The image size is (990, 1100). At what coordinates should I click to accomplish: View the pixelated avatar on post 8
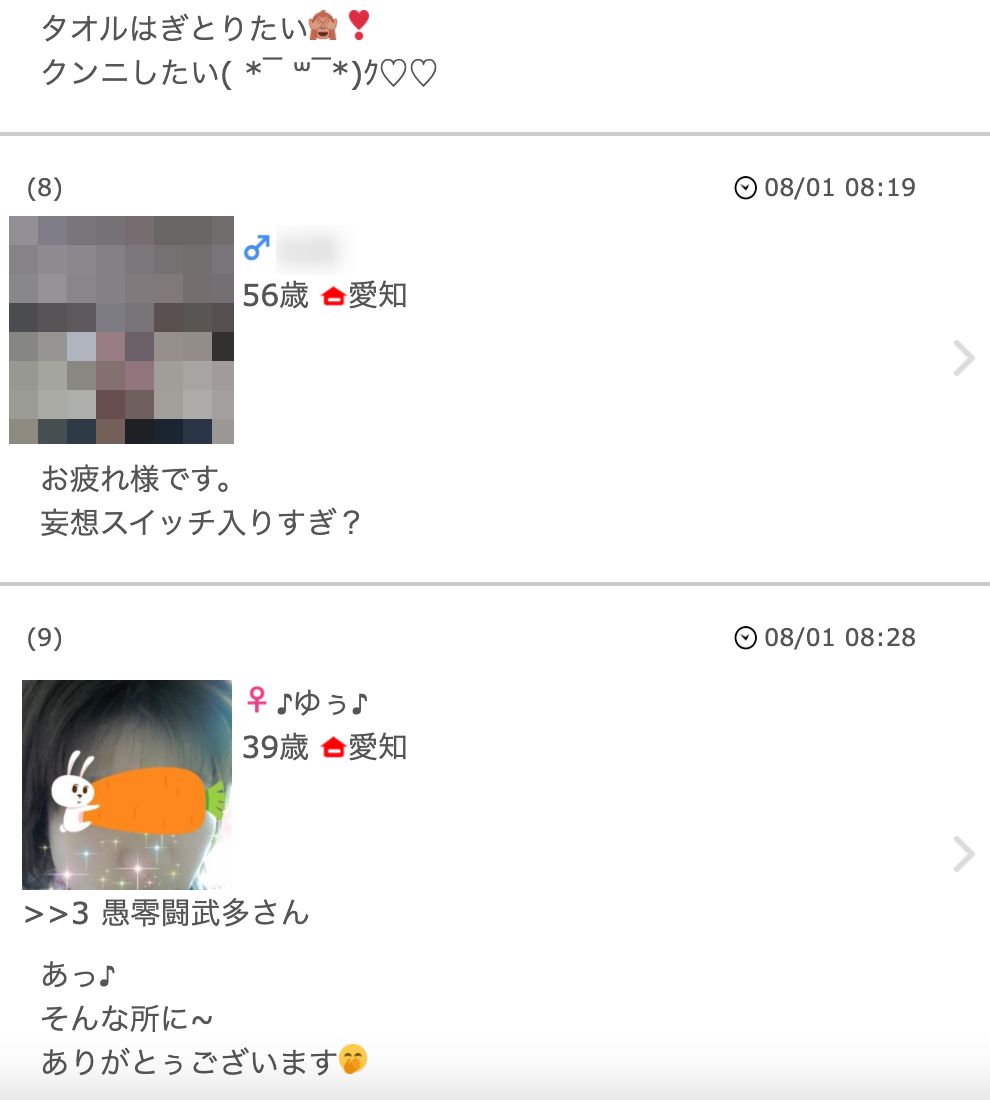pos(121,330)
